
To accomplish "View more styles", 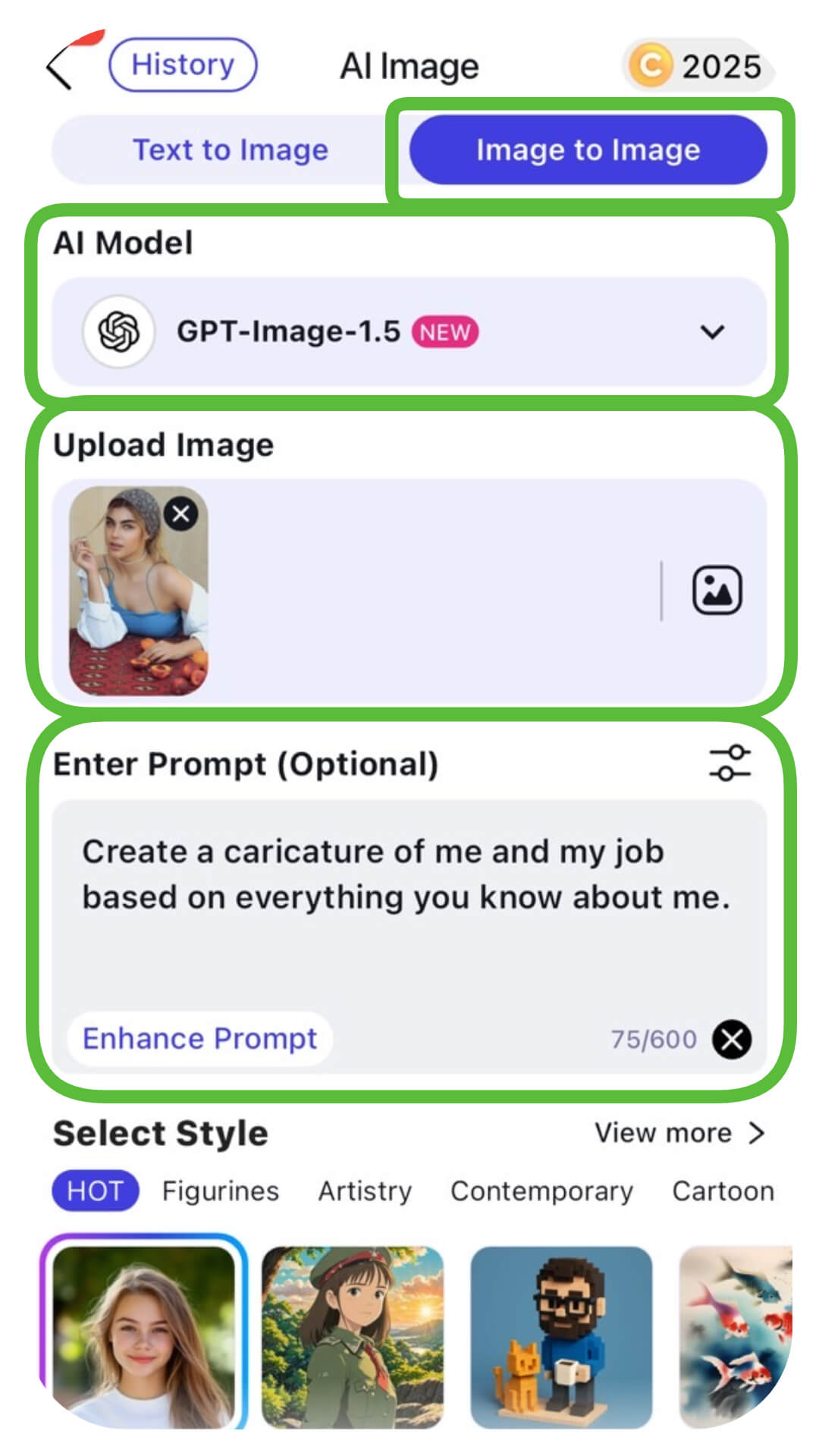I will (x=679, y=1133).
